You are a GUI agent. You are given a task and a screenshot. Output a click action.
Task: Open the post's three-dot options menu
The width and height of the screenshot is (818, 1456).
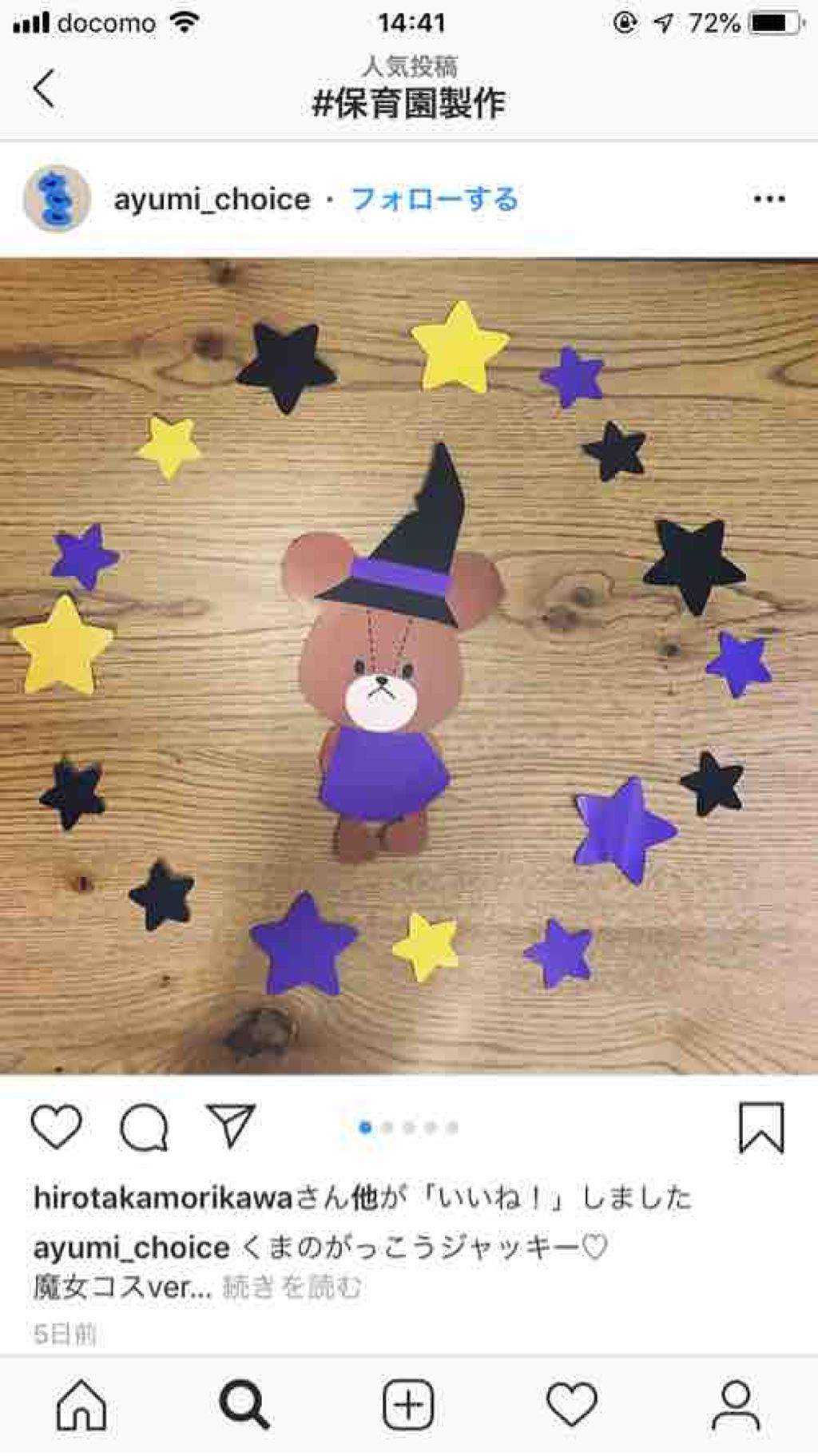coord(769,199)
